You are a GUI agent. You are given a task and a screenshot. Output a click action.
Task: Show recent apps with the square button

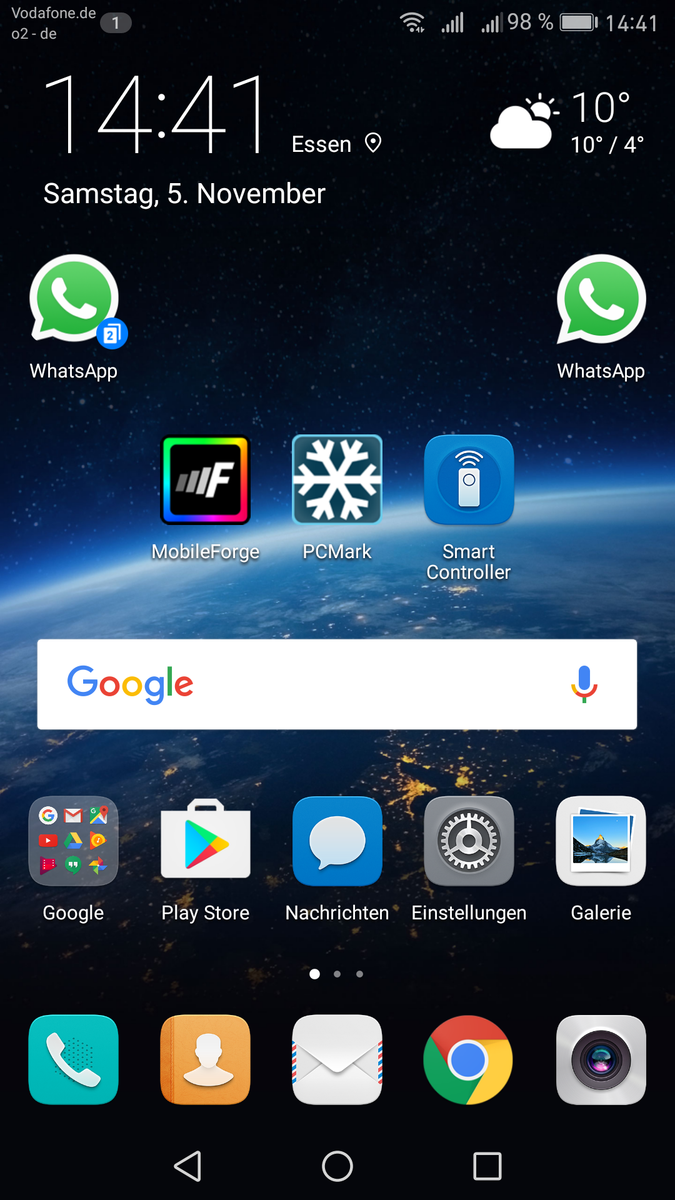tap(487, 1165)
